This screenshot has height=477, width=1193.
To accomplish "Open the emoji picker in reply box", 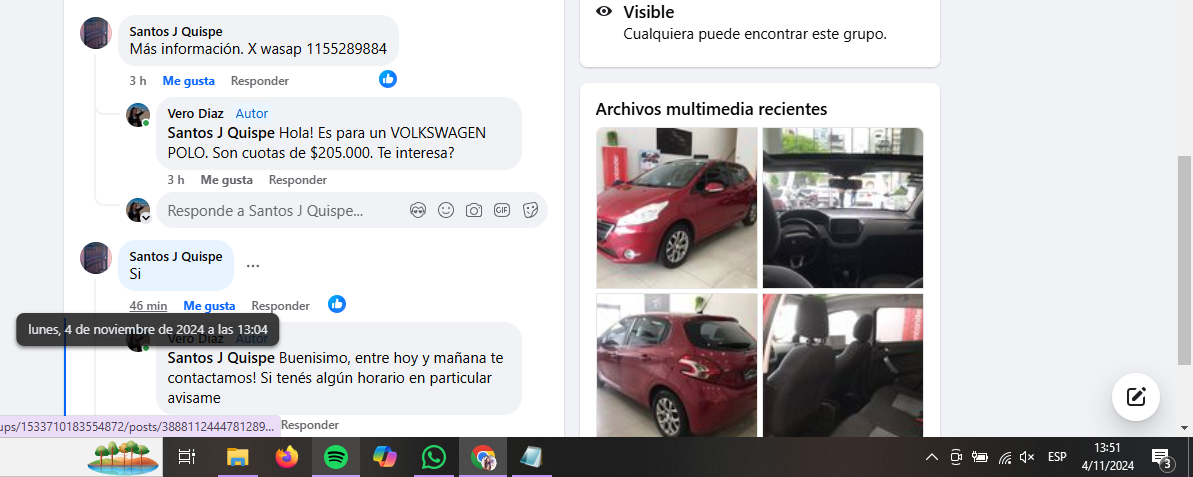I will point(446,210).
